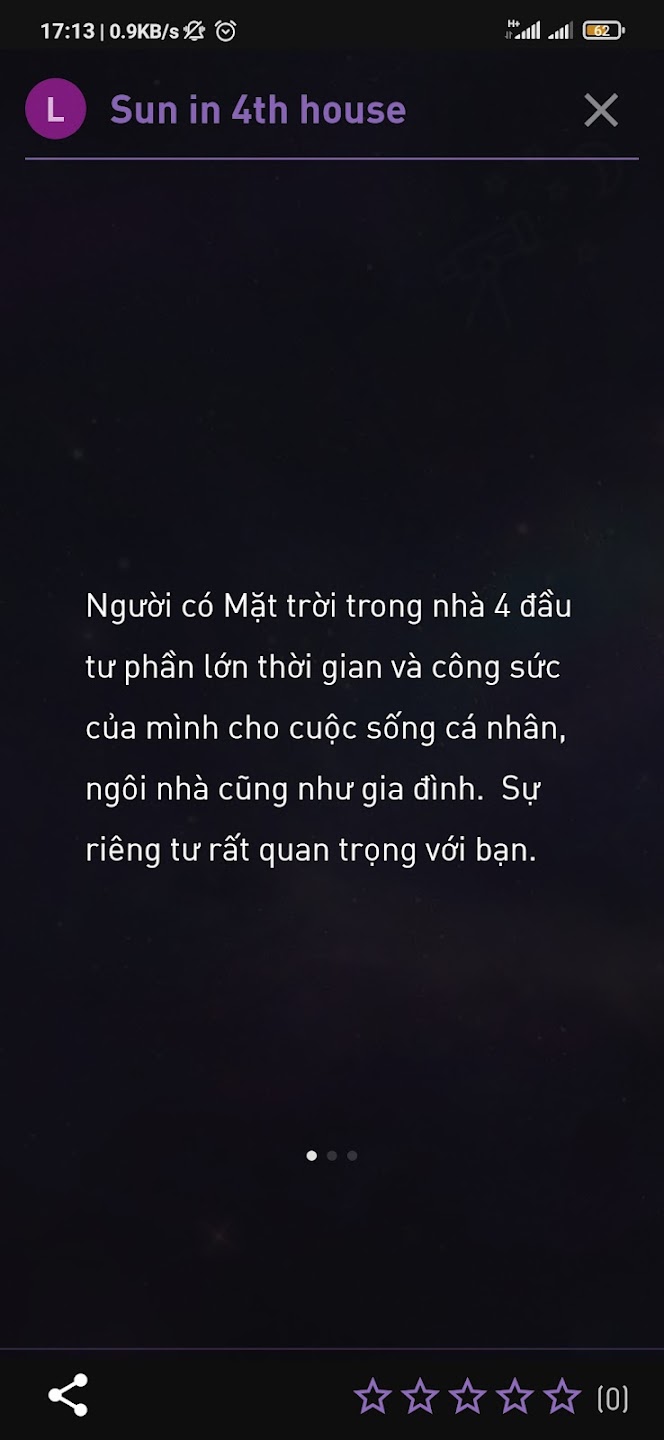The image size is (664, 1440).
Task: Open the purple L profile avatar
Action: click(x=55, y=110)
